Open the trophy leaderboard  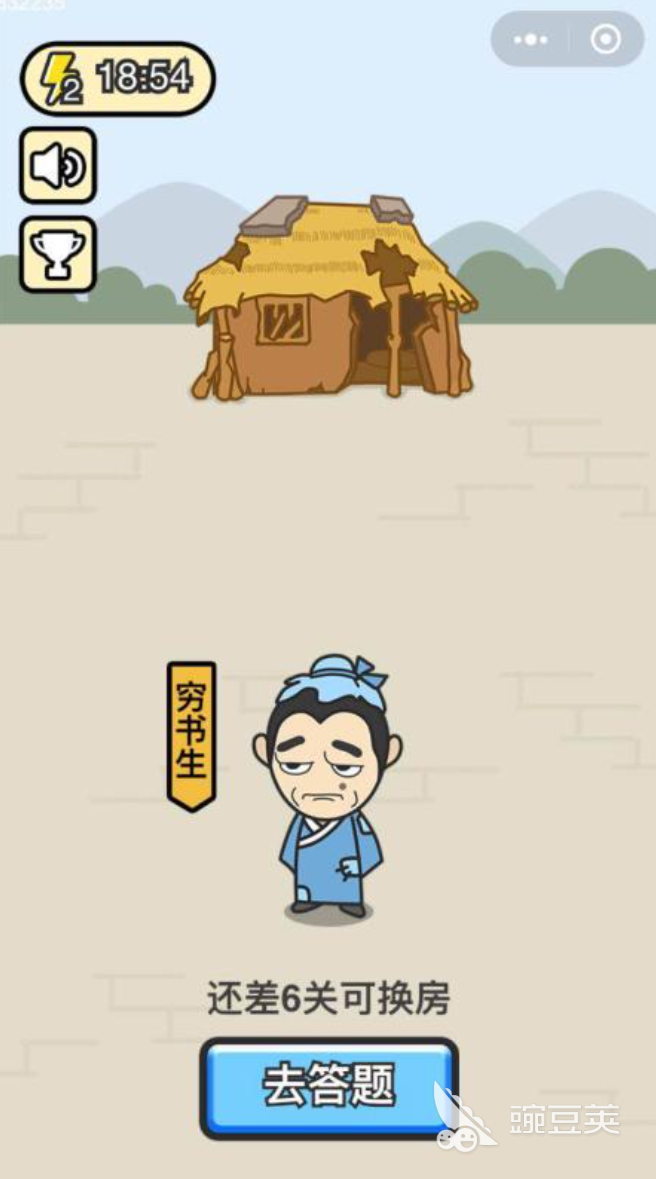(58, 254)
